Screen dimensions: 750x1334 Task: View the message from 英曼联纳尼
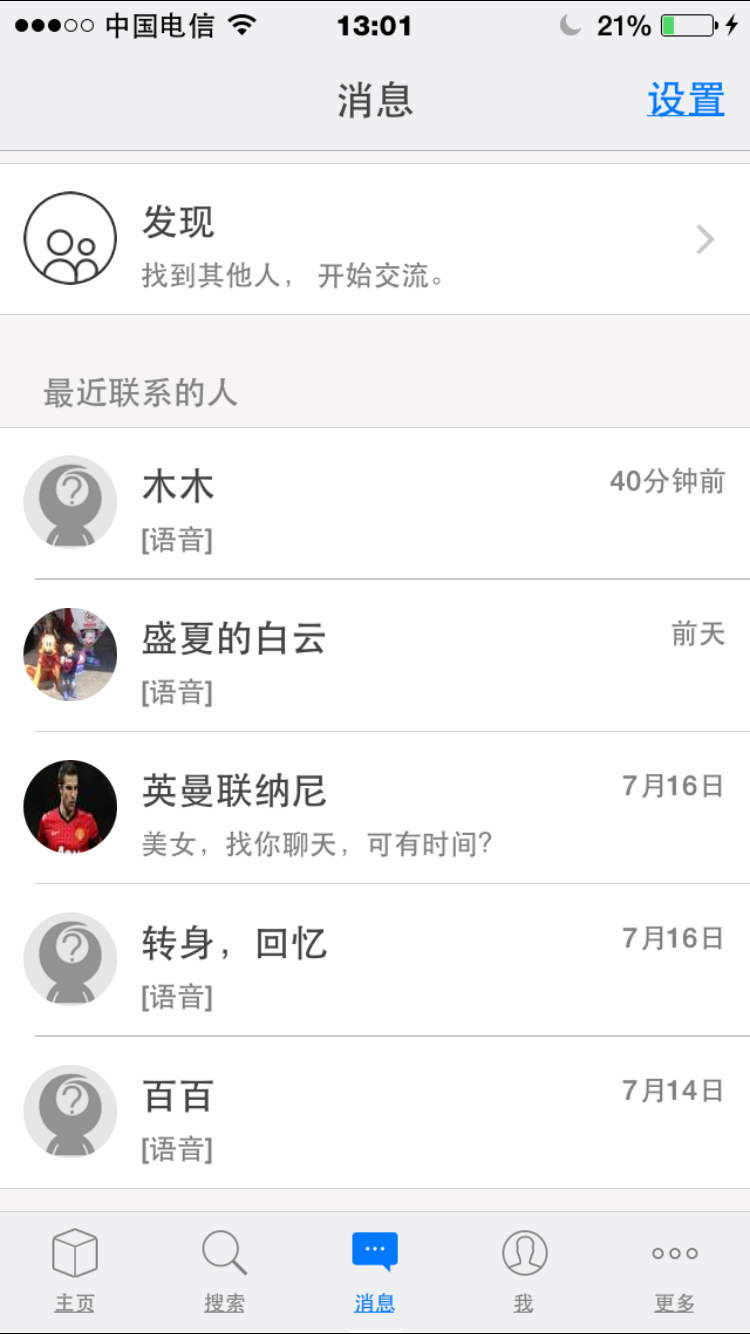[x=375, y=808]
